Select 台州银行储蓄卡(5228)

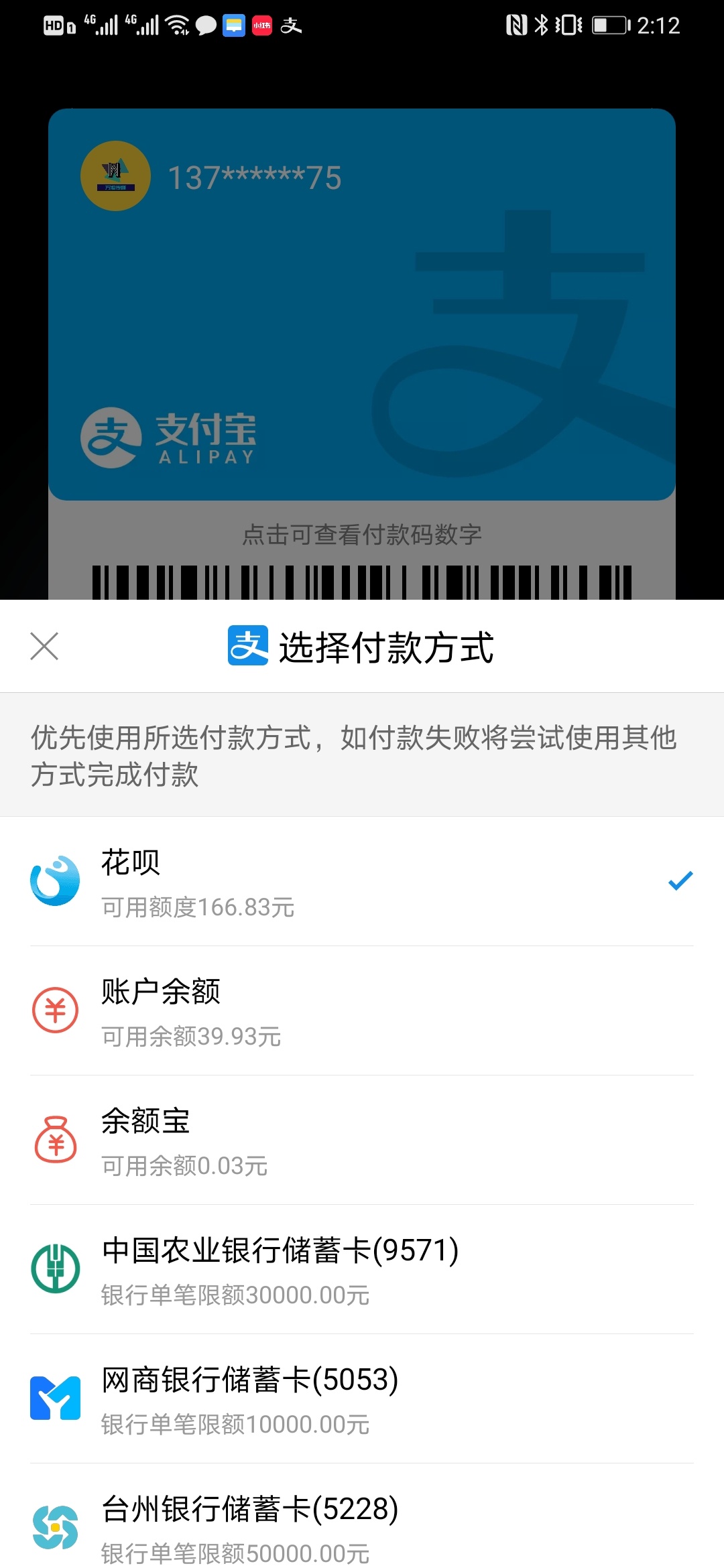pos(362,1516)
